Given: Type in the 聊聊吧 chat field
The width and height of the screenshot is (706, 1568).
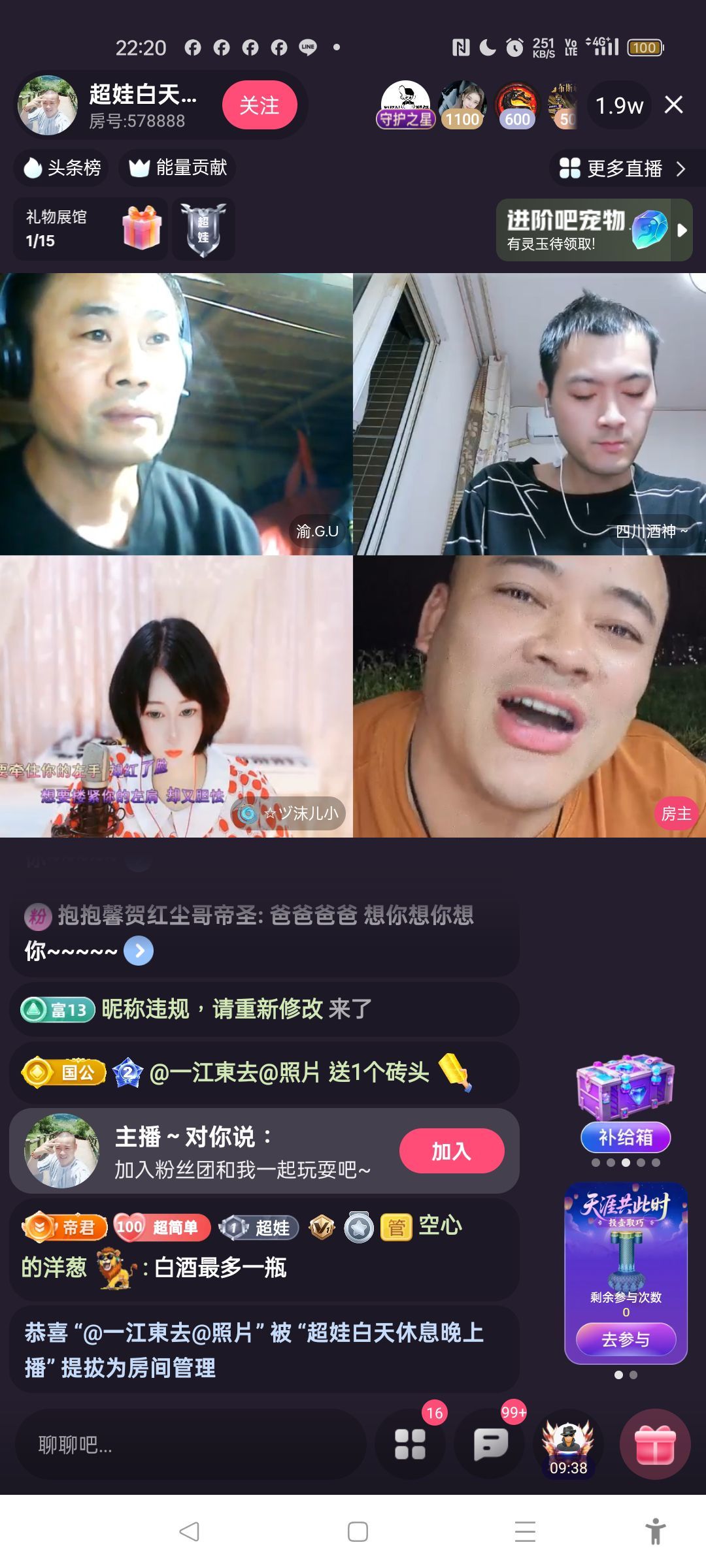Looking at the screenshot, I should [190, 1445].
